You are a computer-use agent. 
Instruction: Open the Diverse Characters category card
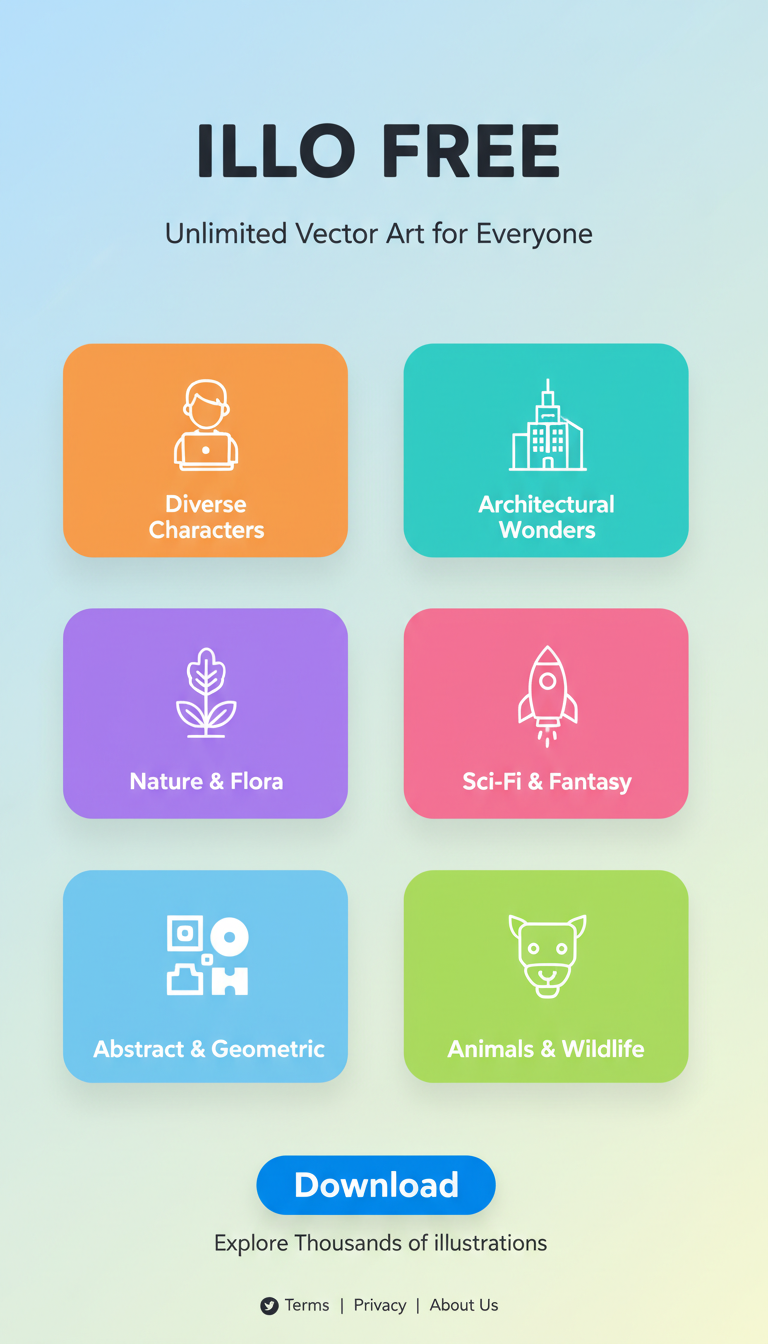pyautogui.click(x=205, y=450)
